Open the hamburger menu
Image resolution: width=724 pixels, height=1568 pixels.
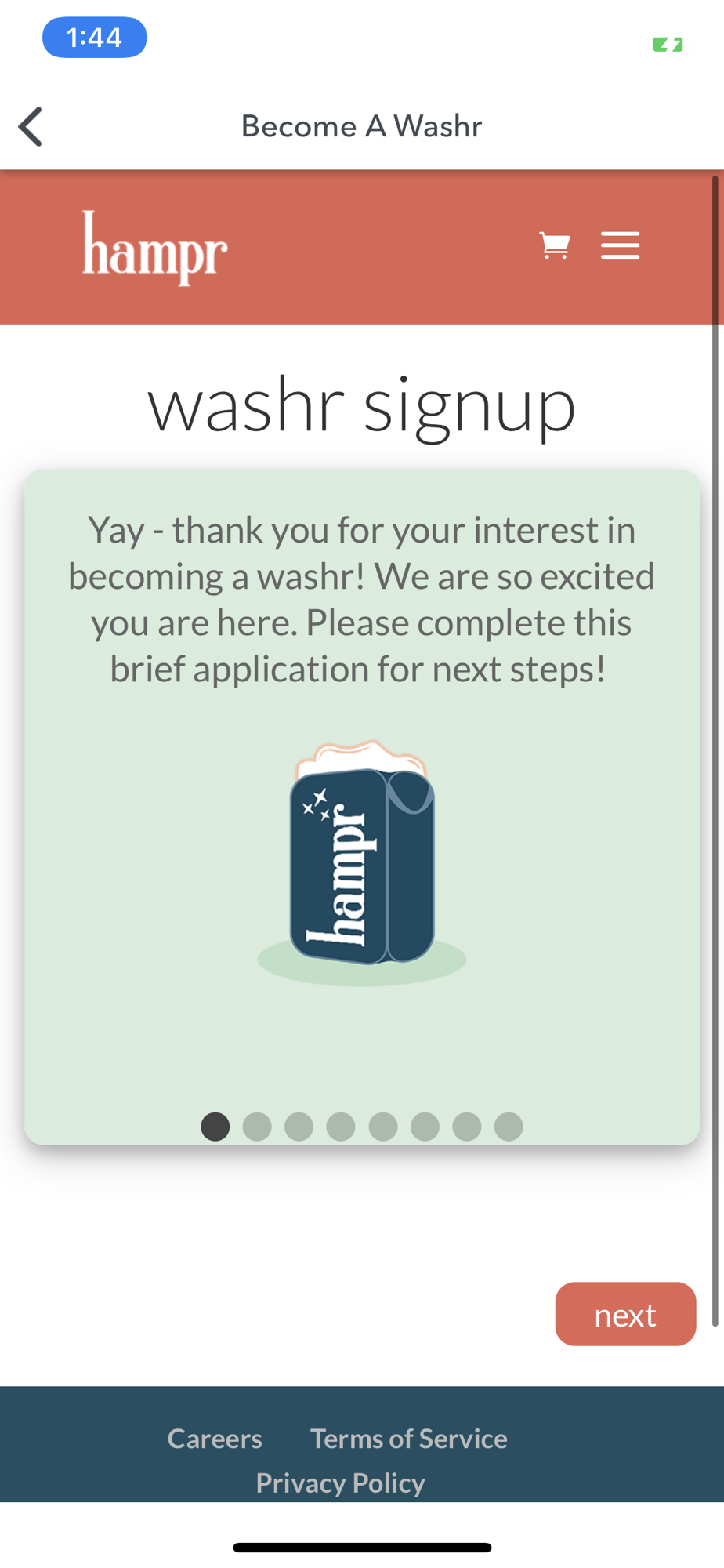click(x=620, y=245)
